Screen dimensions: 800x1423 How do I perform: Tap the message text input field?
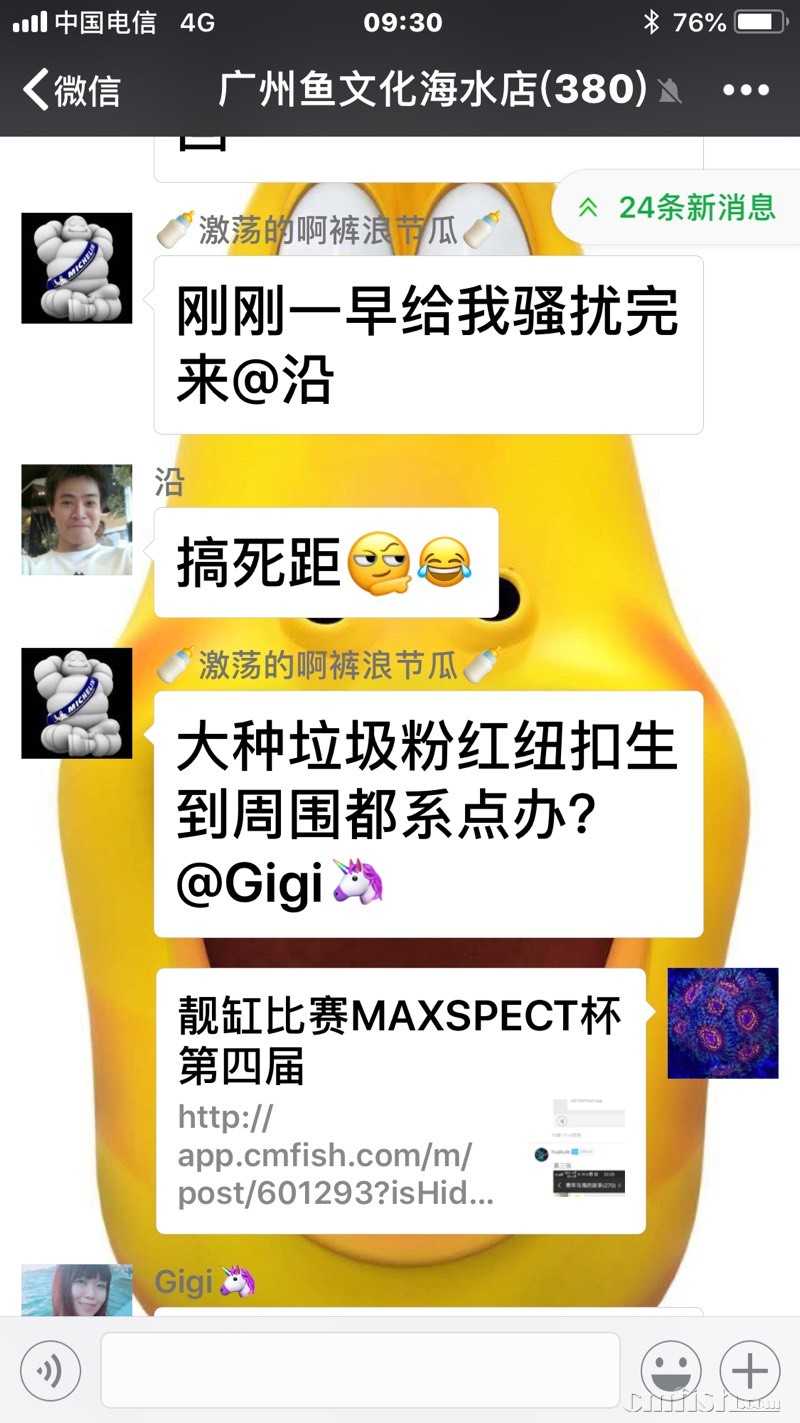360,1370
